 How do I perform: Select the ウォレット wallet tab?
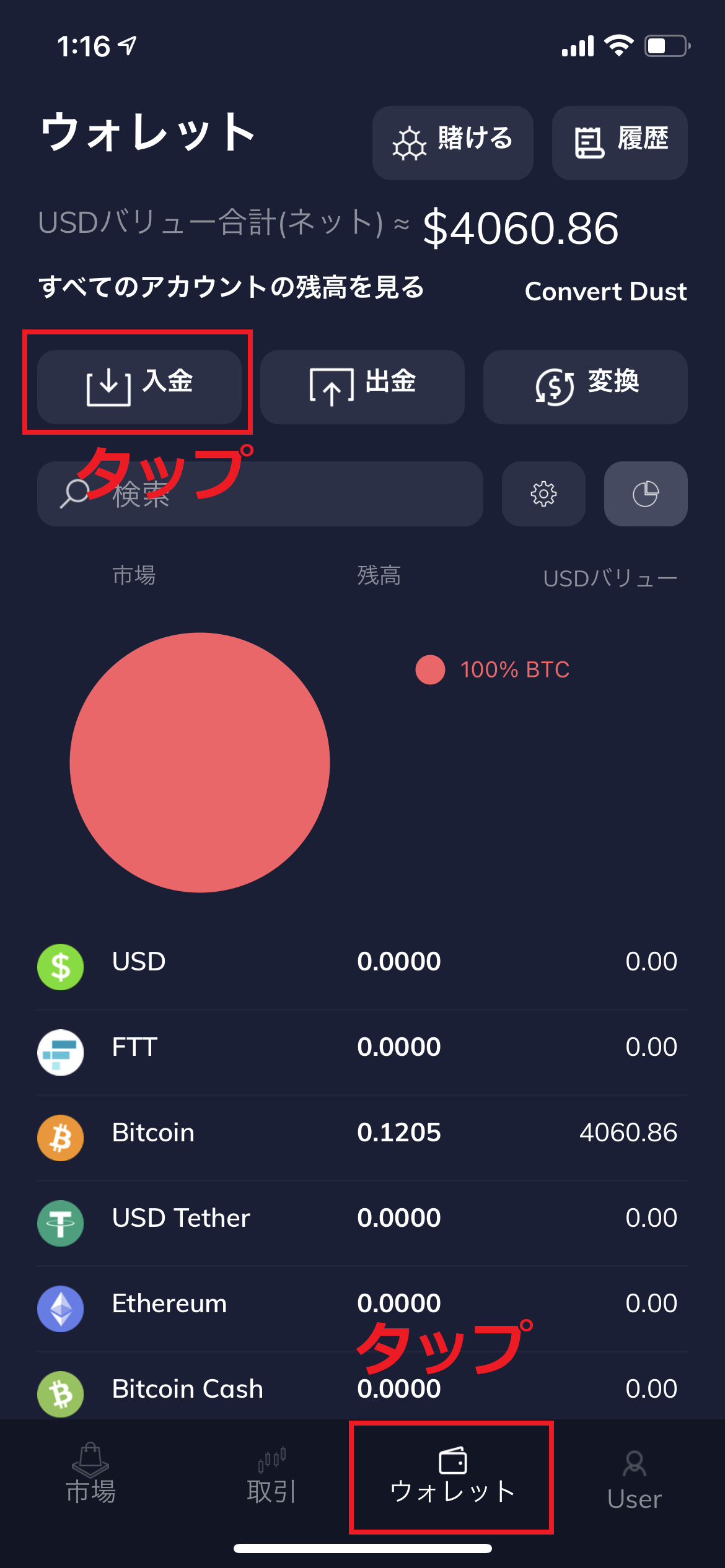pos(452,1476)
